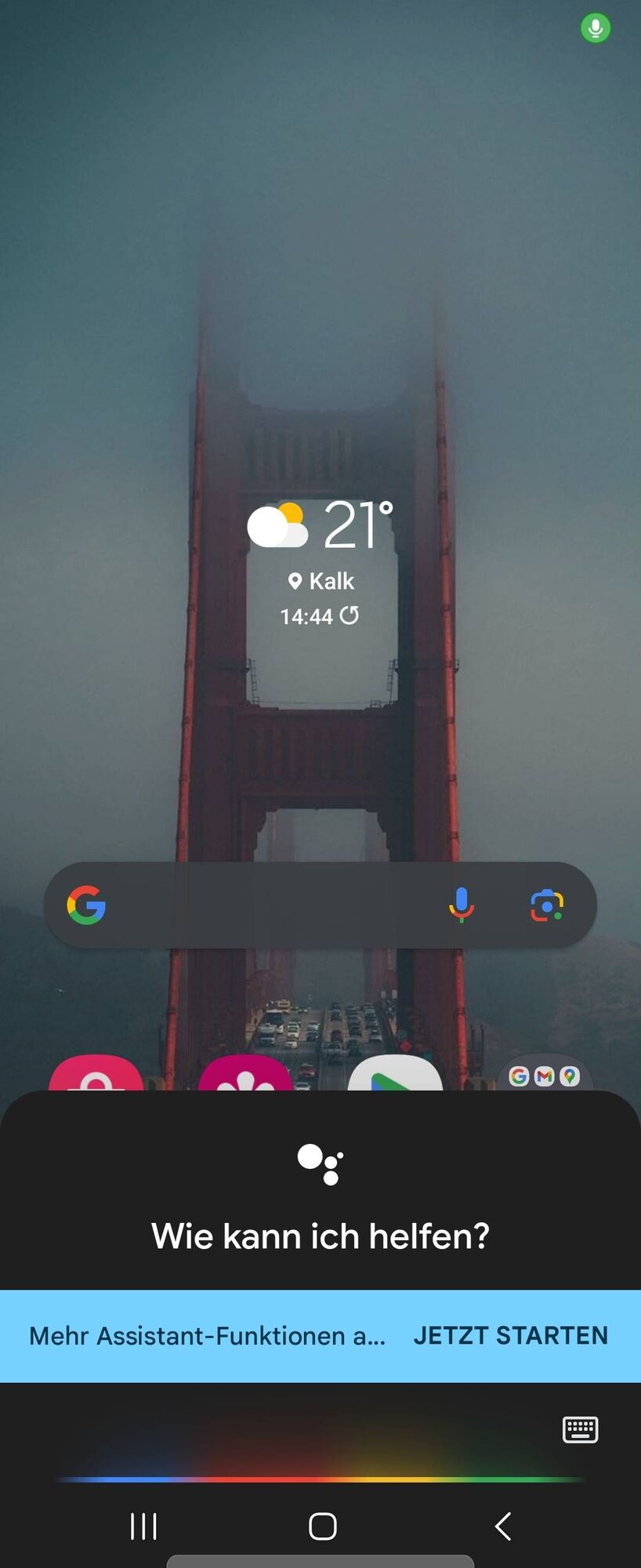Open the keyboard input for Assistant
The image size is (641, 1568).
(580, 1429)
